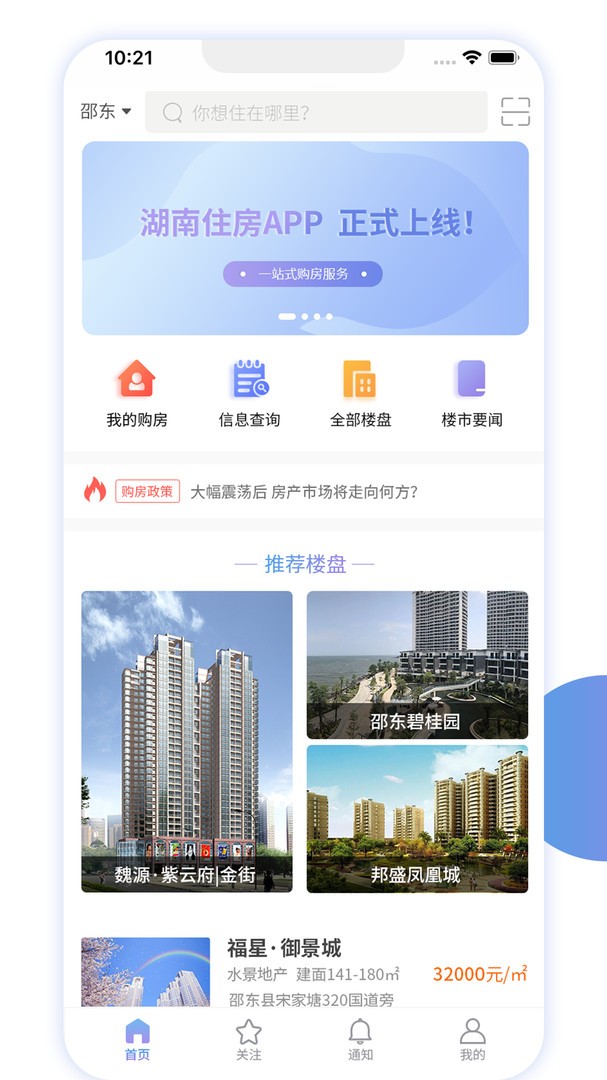This screenshot has width=607, height=1080.
Task: Switch to the 通知 tab
Action: [360, 1040]
